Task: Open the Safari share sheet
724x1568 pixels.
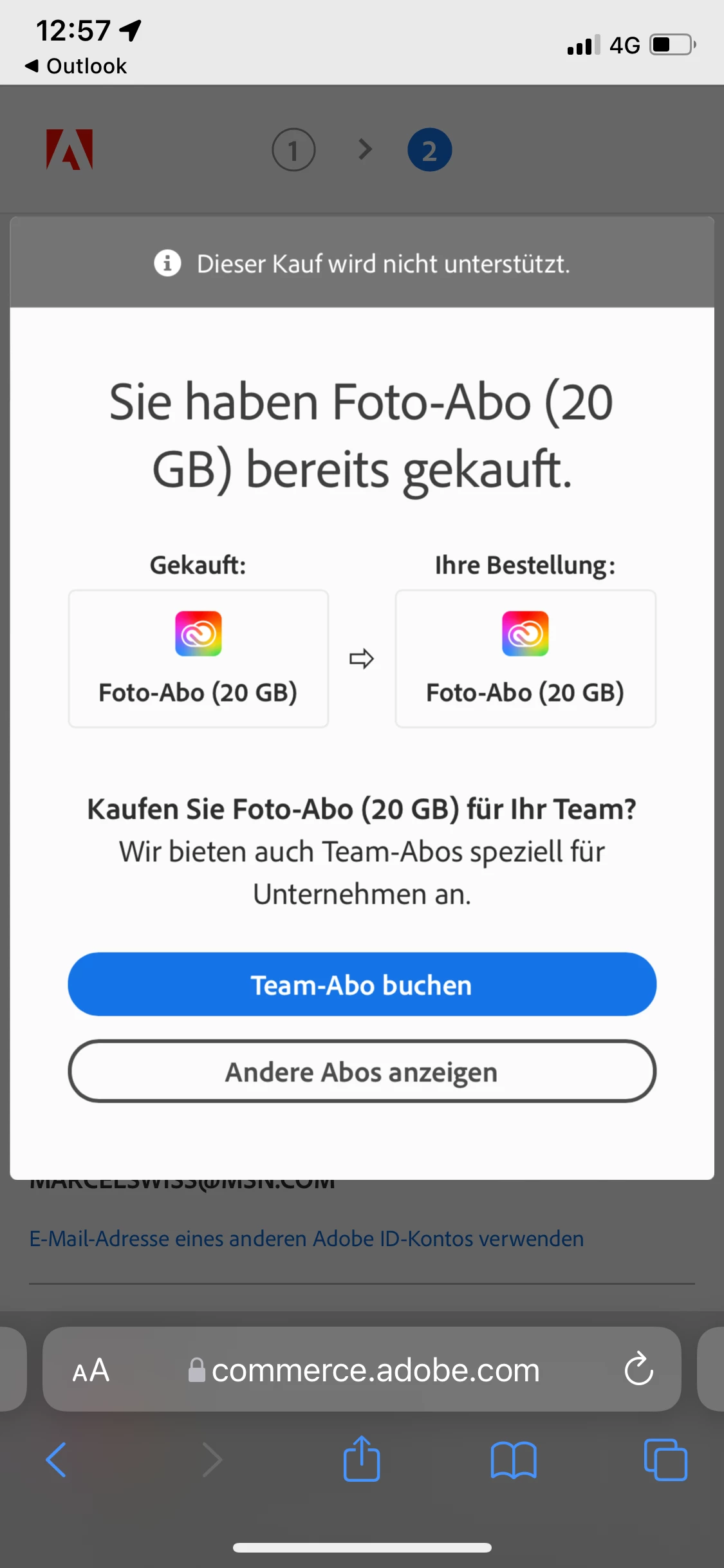Action: [x=362, y=1460]
